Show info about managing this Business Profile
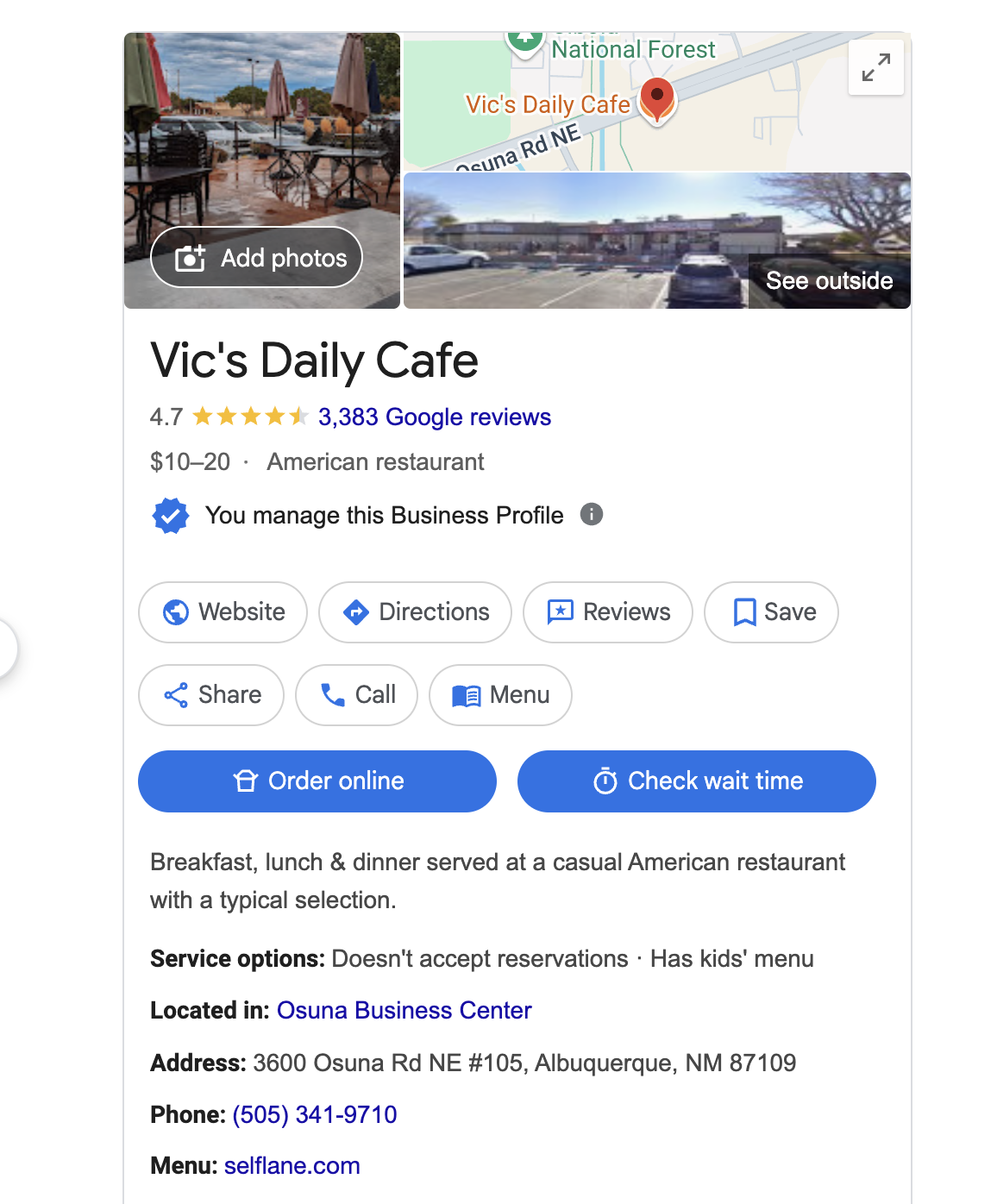 592,515
